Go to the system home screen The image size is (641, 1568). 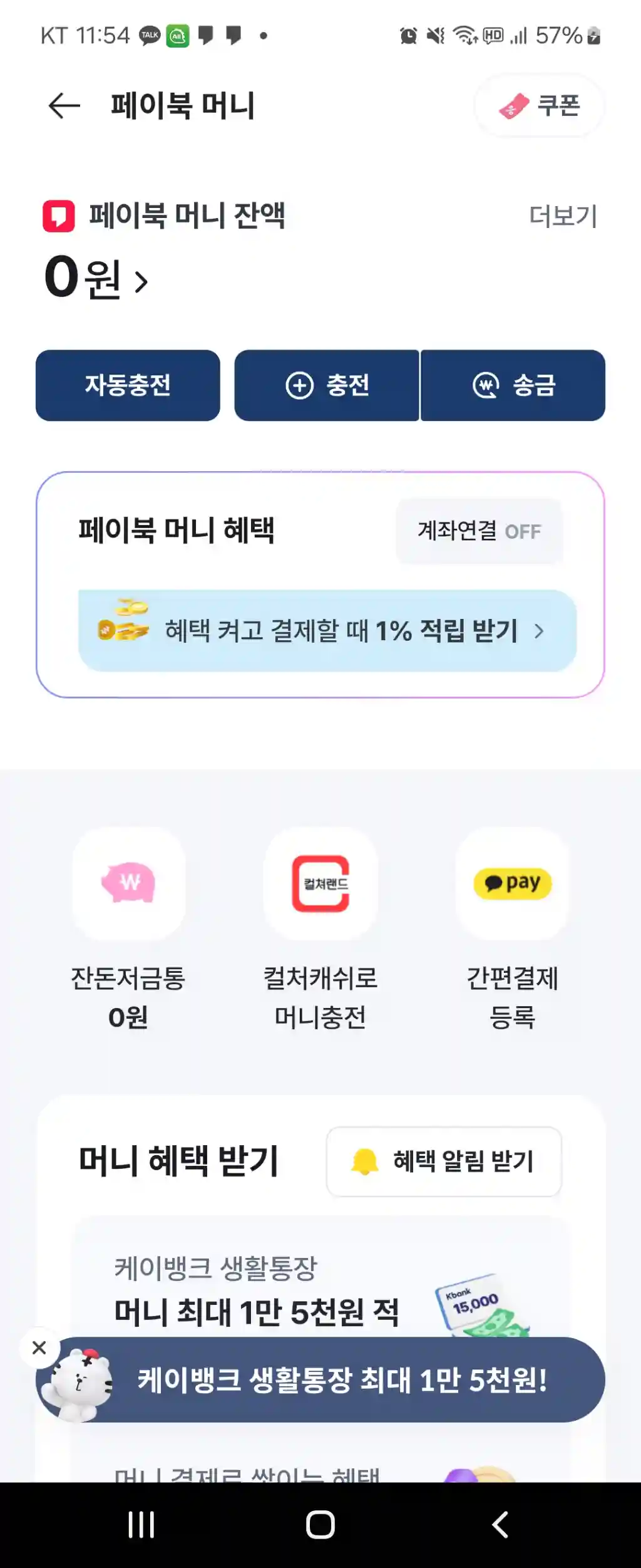320,1525
